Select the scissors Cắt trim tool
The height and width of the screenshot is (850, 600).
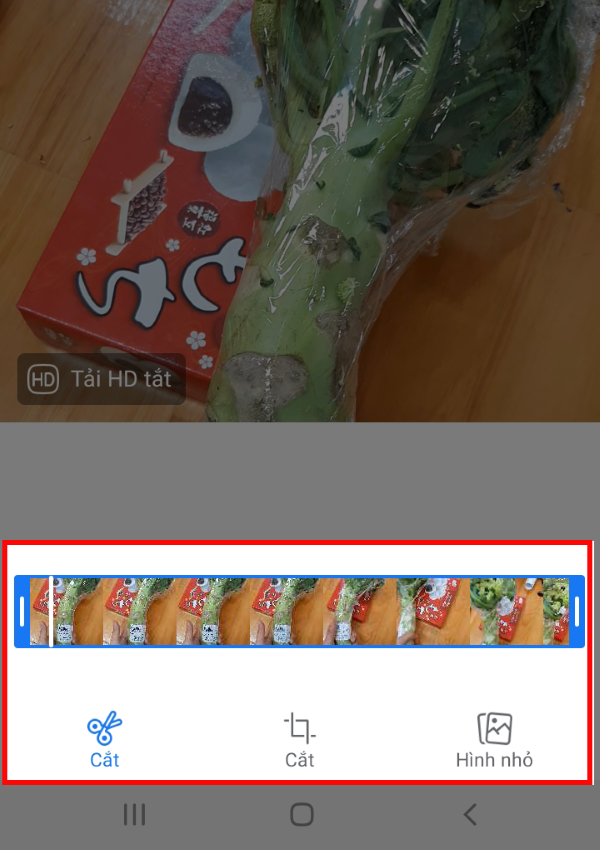pos(104,739)
